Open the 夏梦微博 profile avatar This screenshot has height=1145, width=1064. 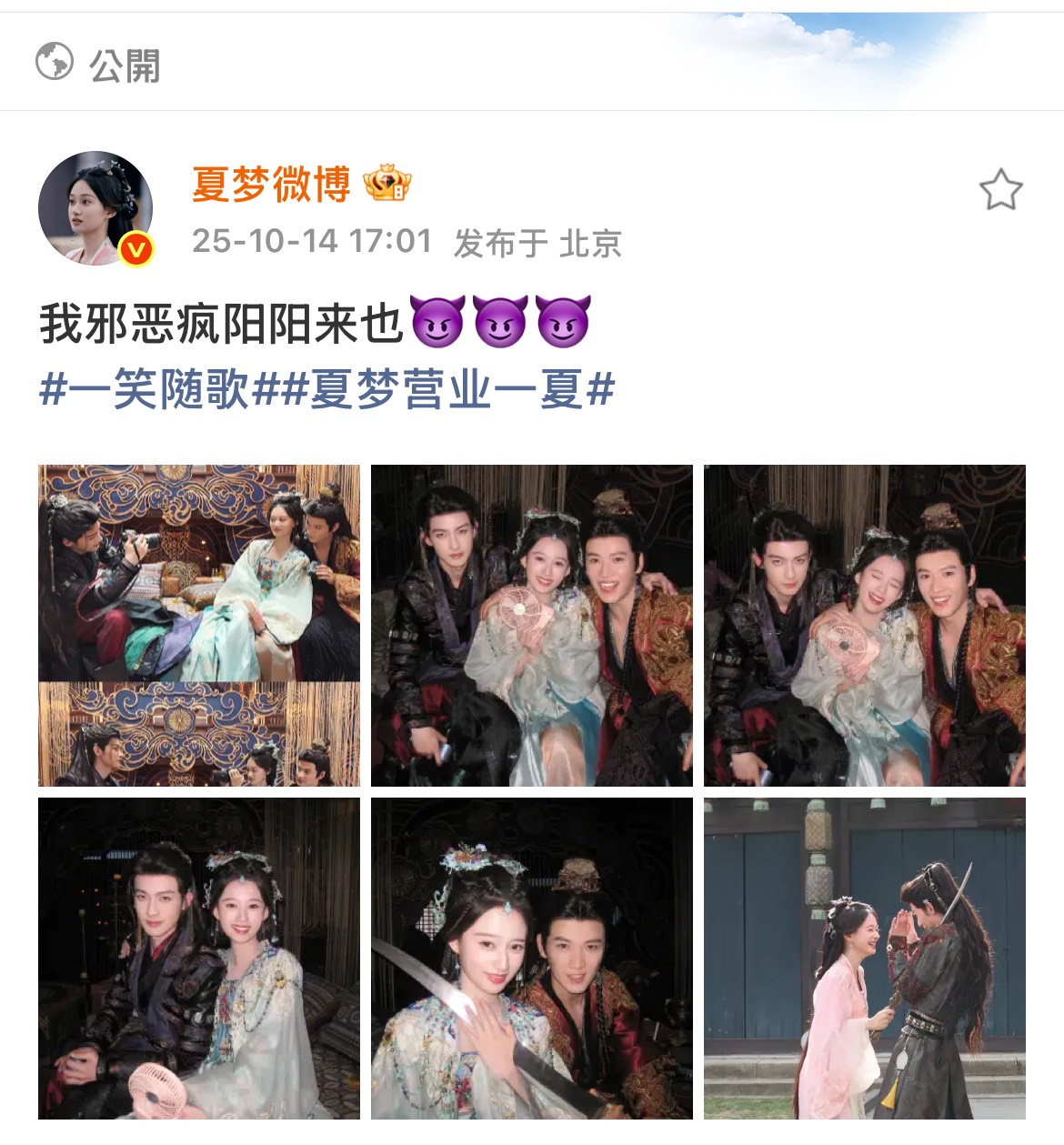95,208
